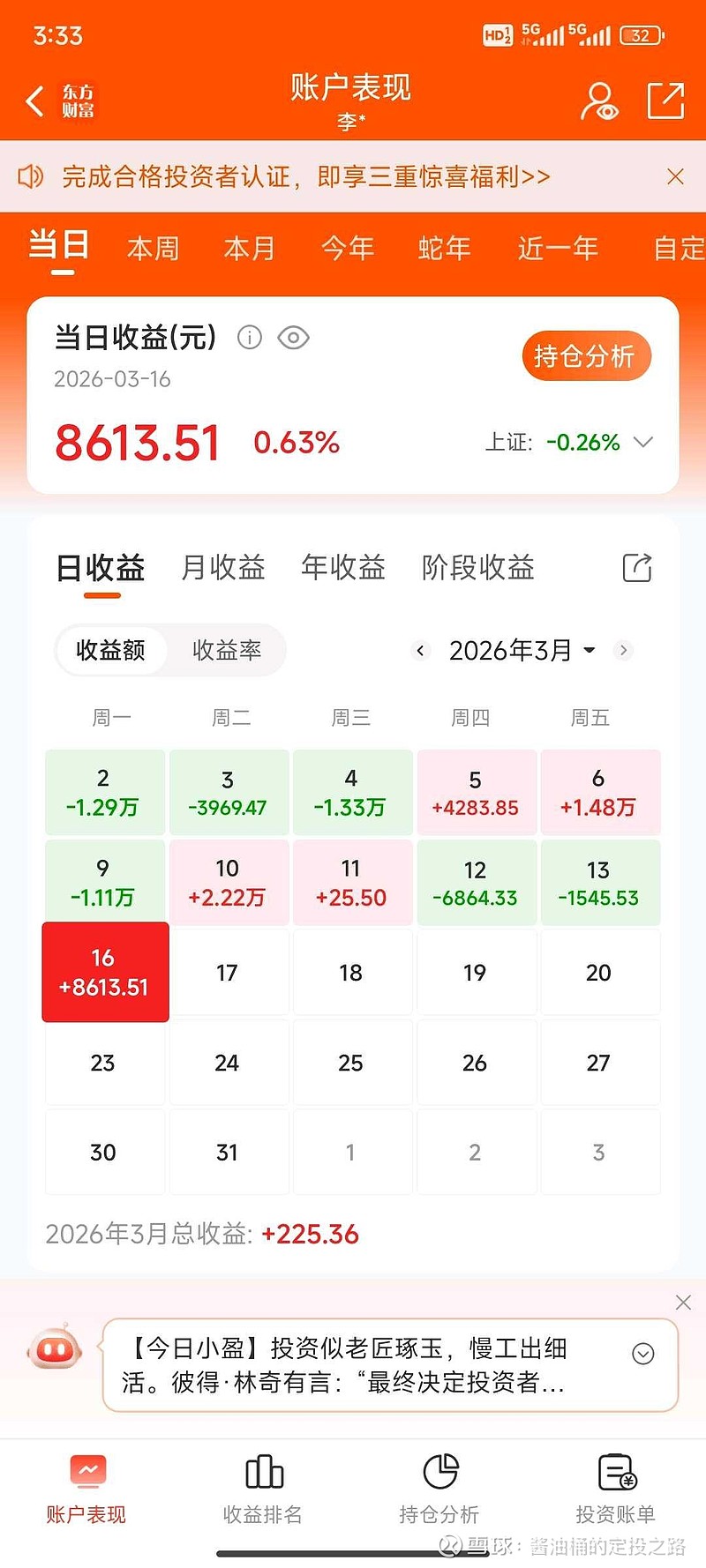
Task: Tap the share icon next to 阶段收益
Action: 636,568
